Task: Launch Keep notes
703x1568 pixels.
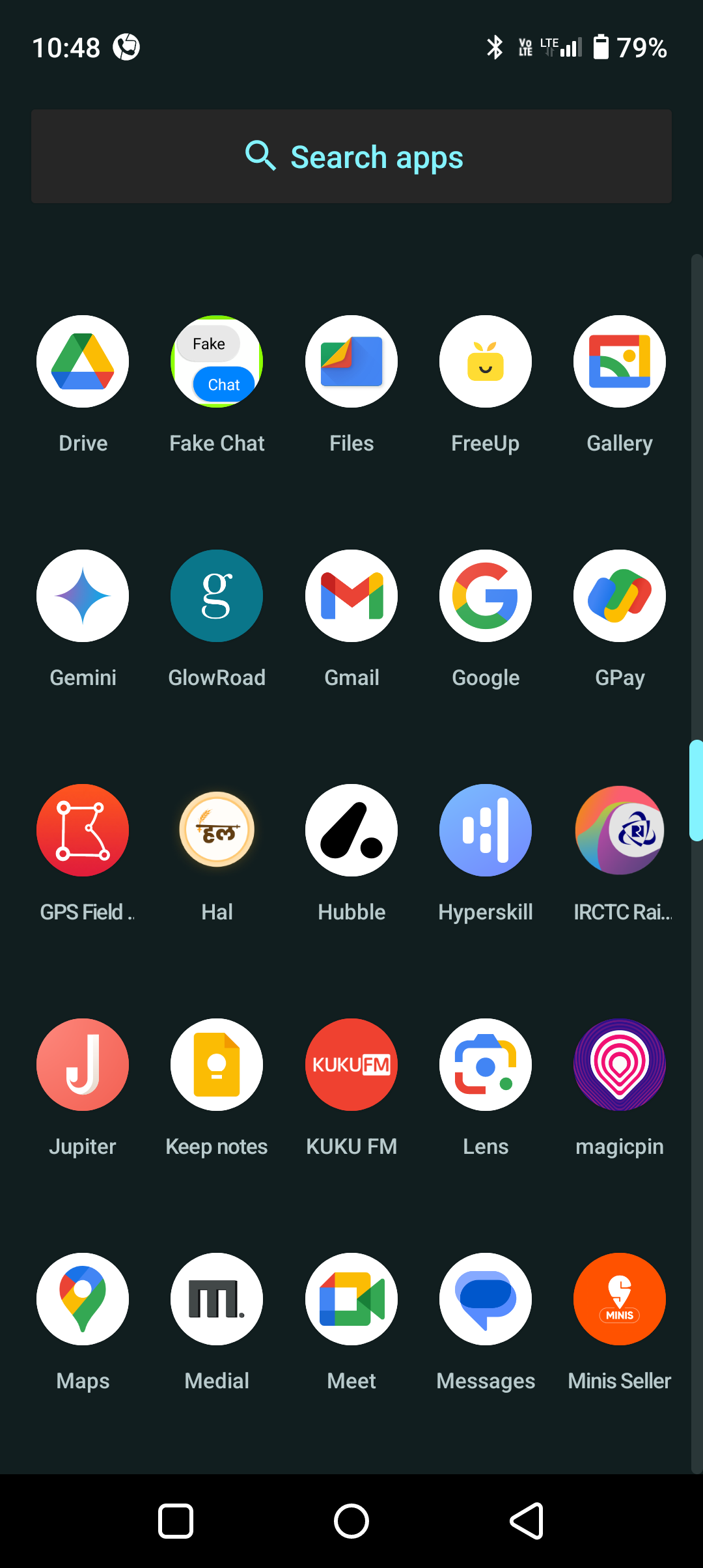Action: tap(217, 1065)
